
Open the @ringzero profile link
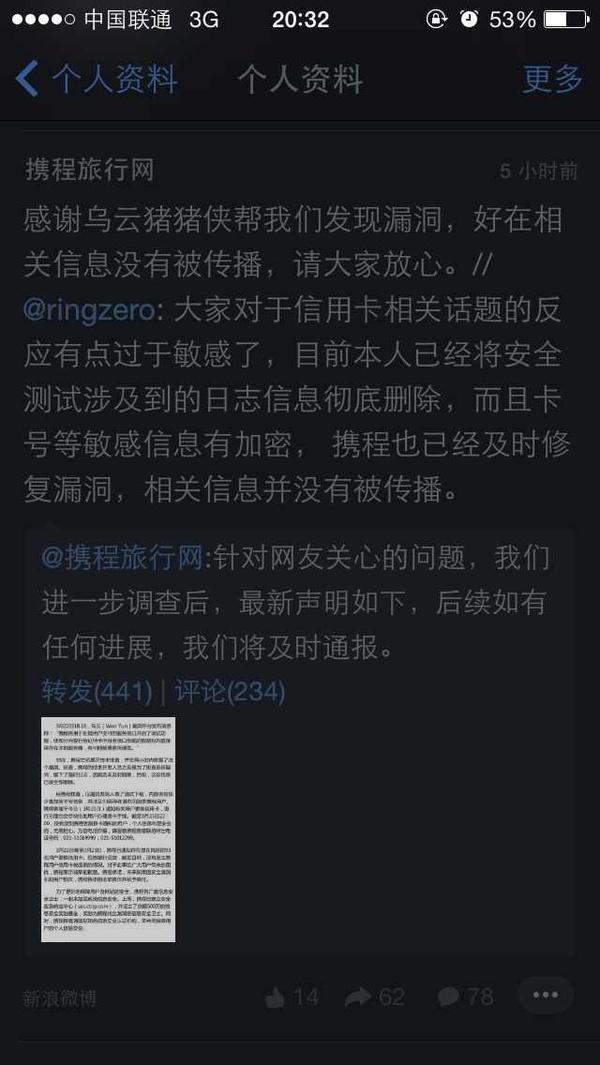[x=90, y=310]
